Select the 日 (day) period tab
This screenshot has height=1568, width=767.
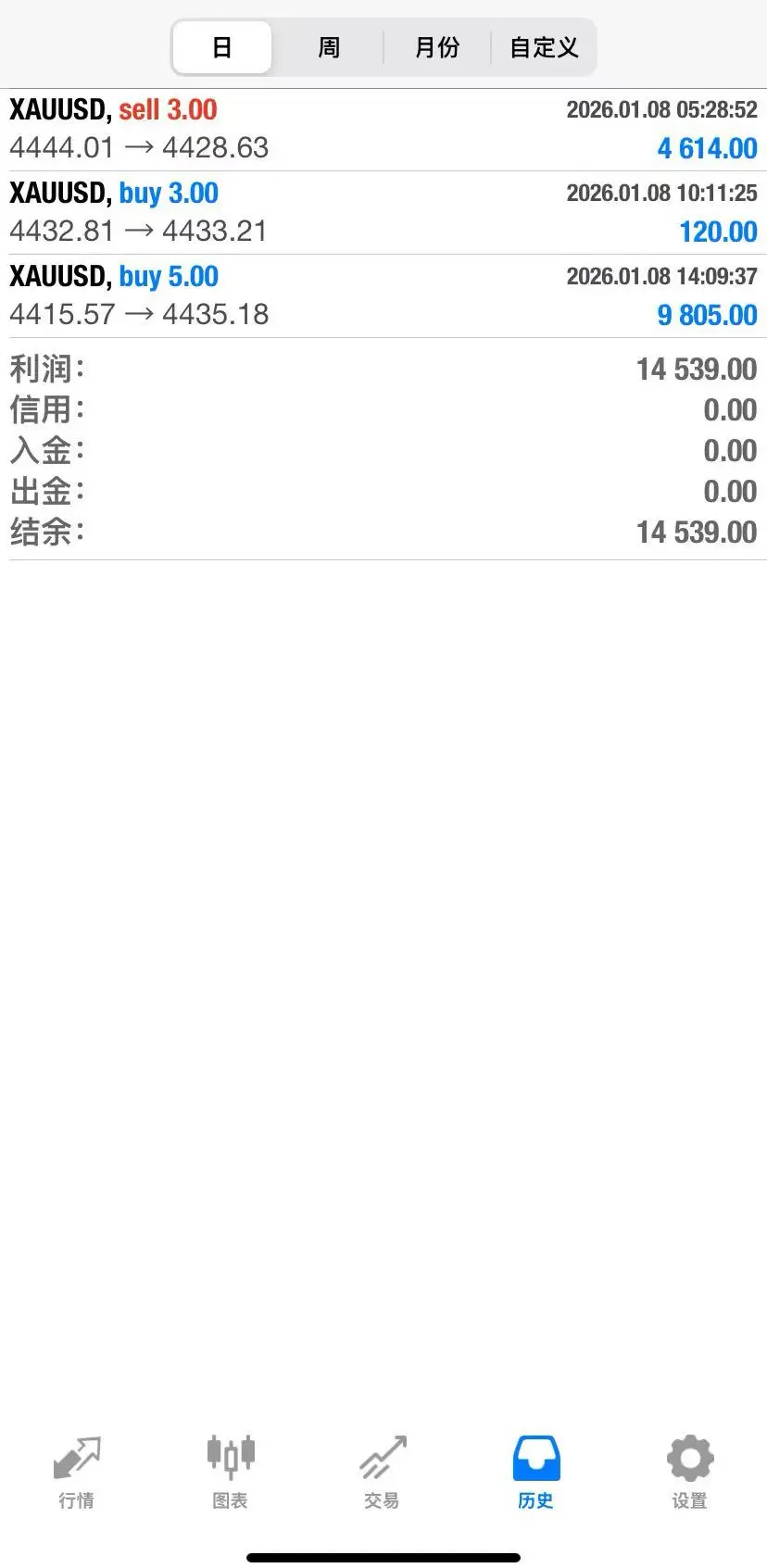(x=222, y=47)
